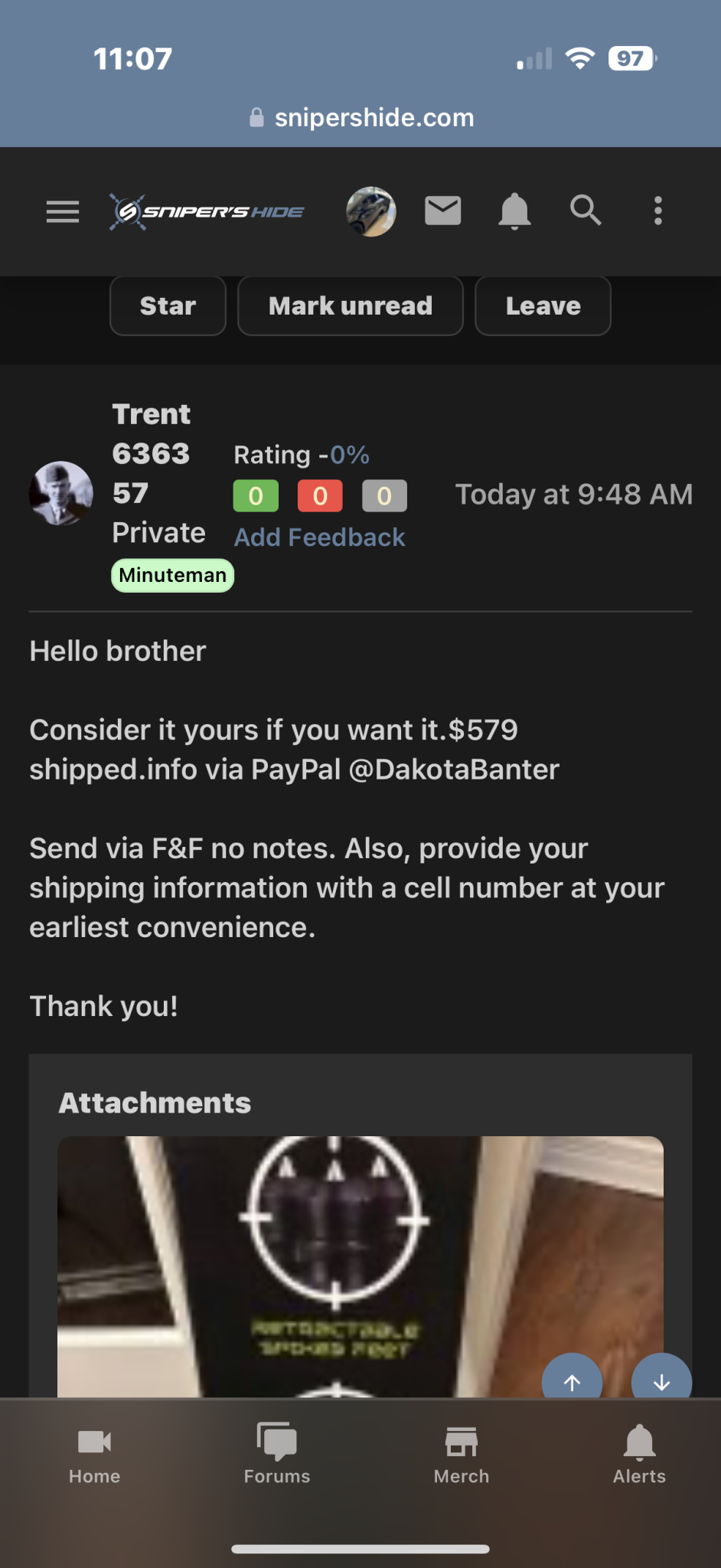Jump to bottom with down arrow button
The width and height of the screenshot is (721, 1568).
[661, 1380]
